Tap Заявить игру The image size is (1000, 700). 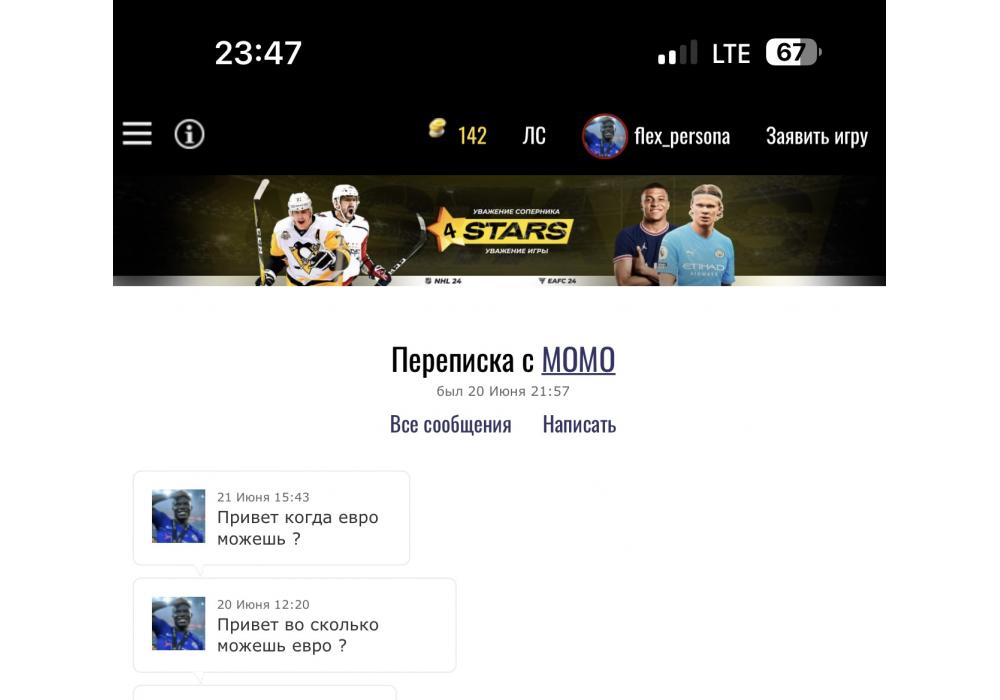point(816,136)
